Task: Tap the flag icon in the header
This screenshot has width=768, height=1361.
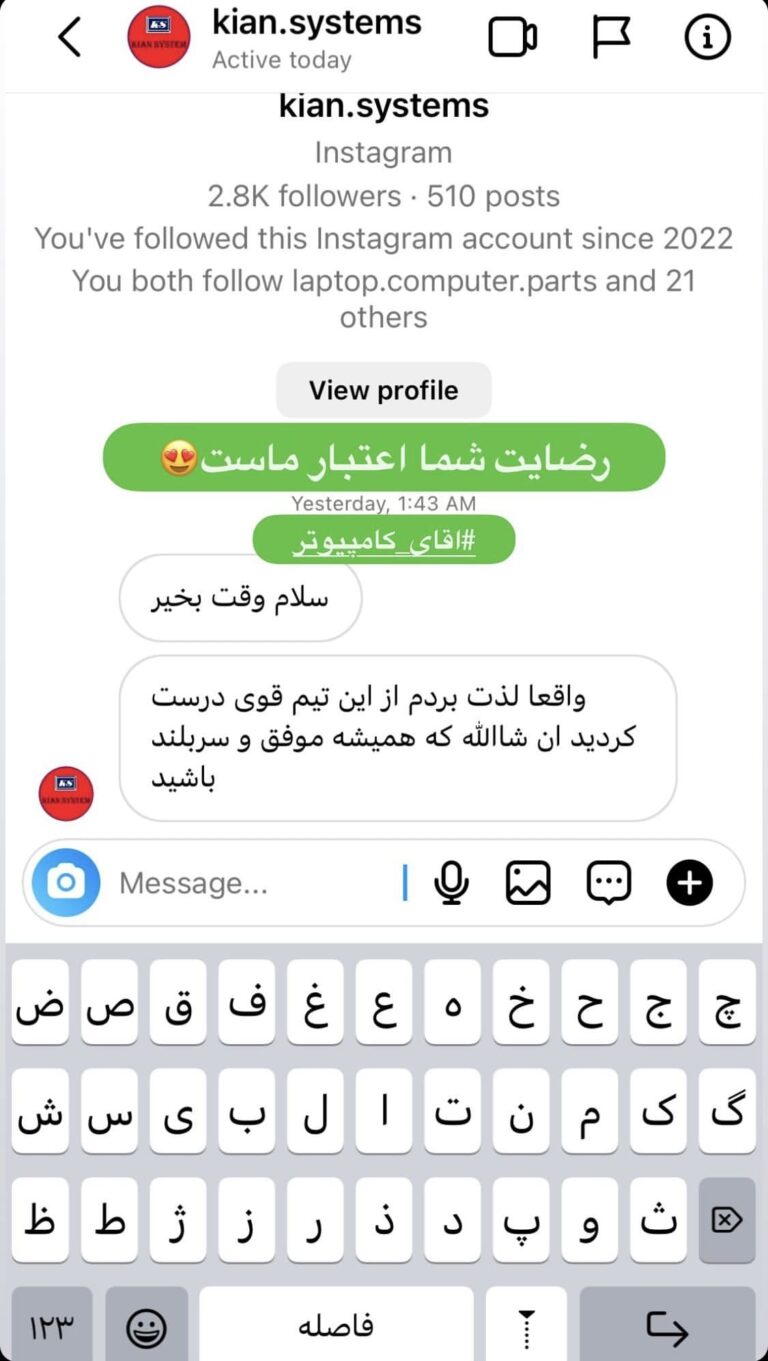Action: click(610, 38)
